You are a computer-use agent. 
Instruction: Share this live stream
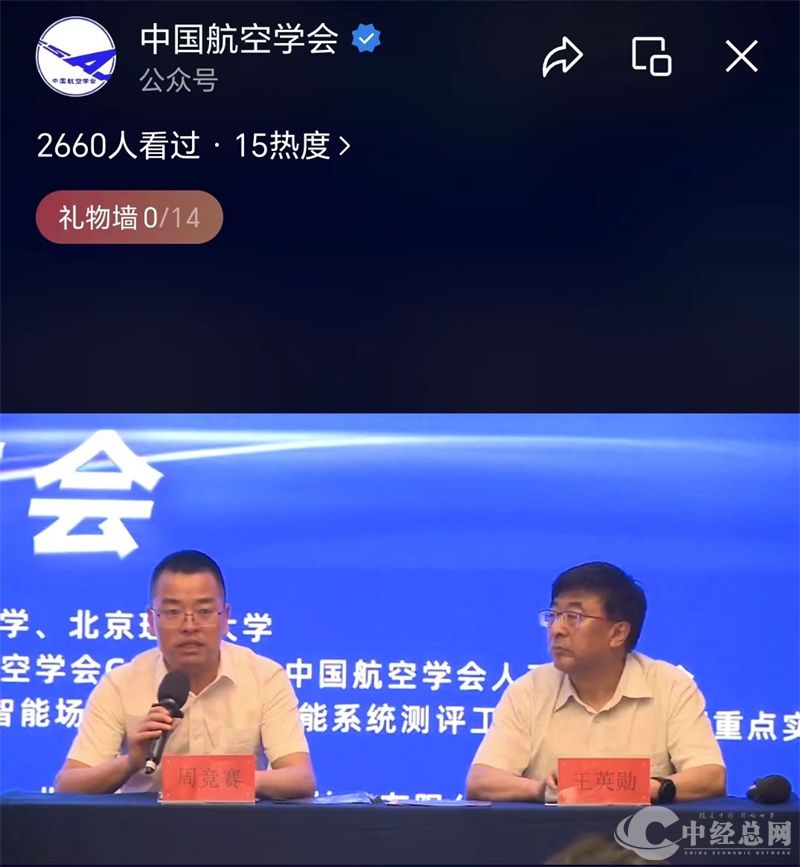562,57
